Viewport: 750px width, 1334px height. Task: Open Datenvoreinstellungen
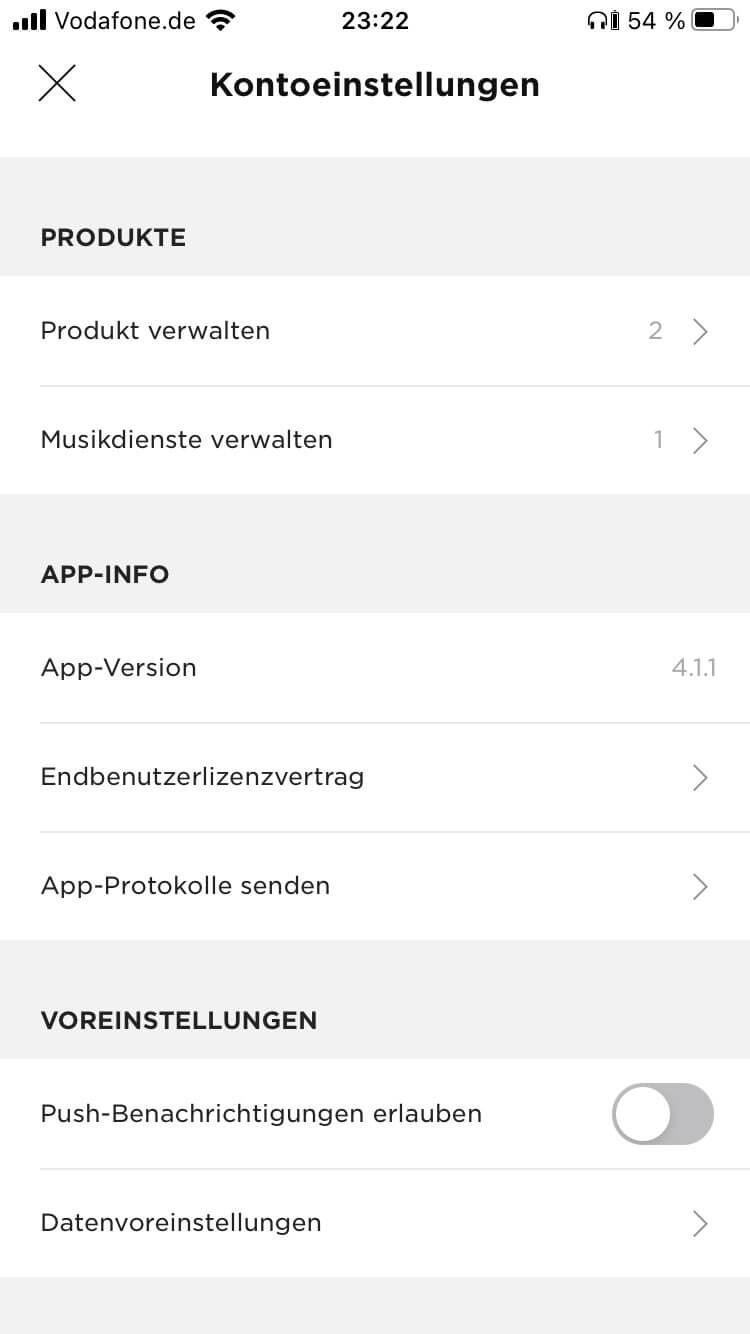click(375, 1223)
